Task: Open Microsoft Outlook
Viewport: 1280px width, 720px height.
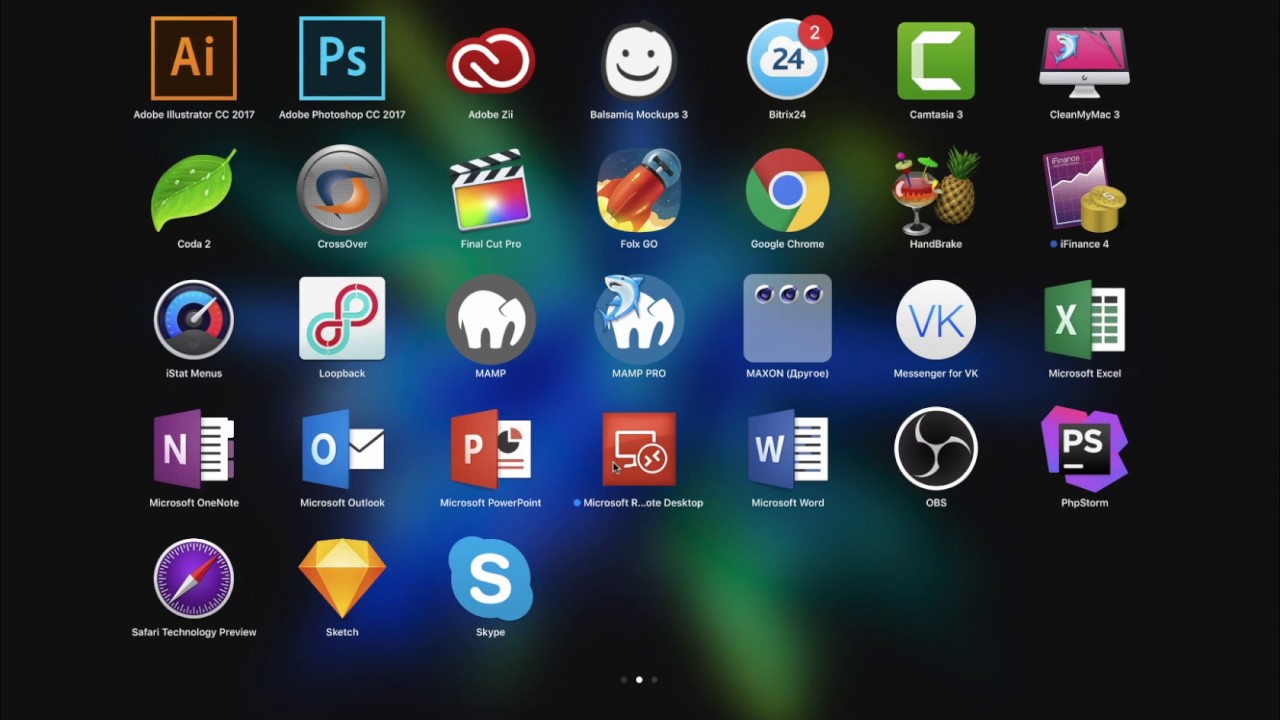Action: click(x=342, y=449)
